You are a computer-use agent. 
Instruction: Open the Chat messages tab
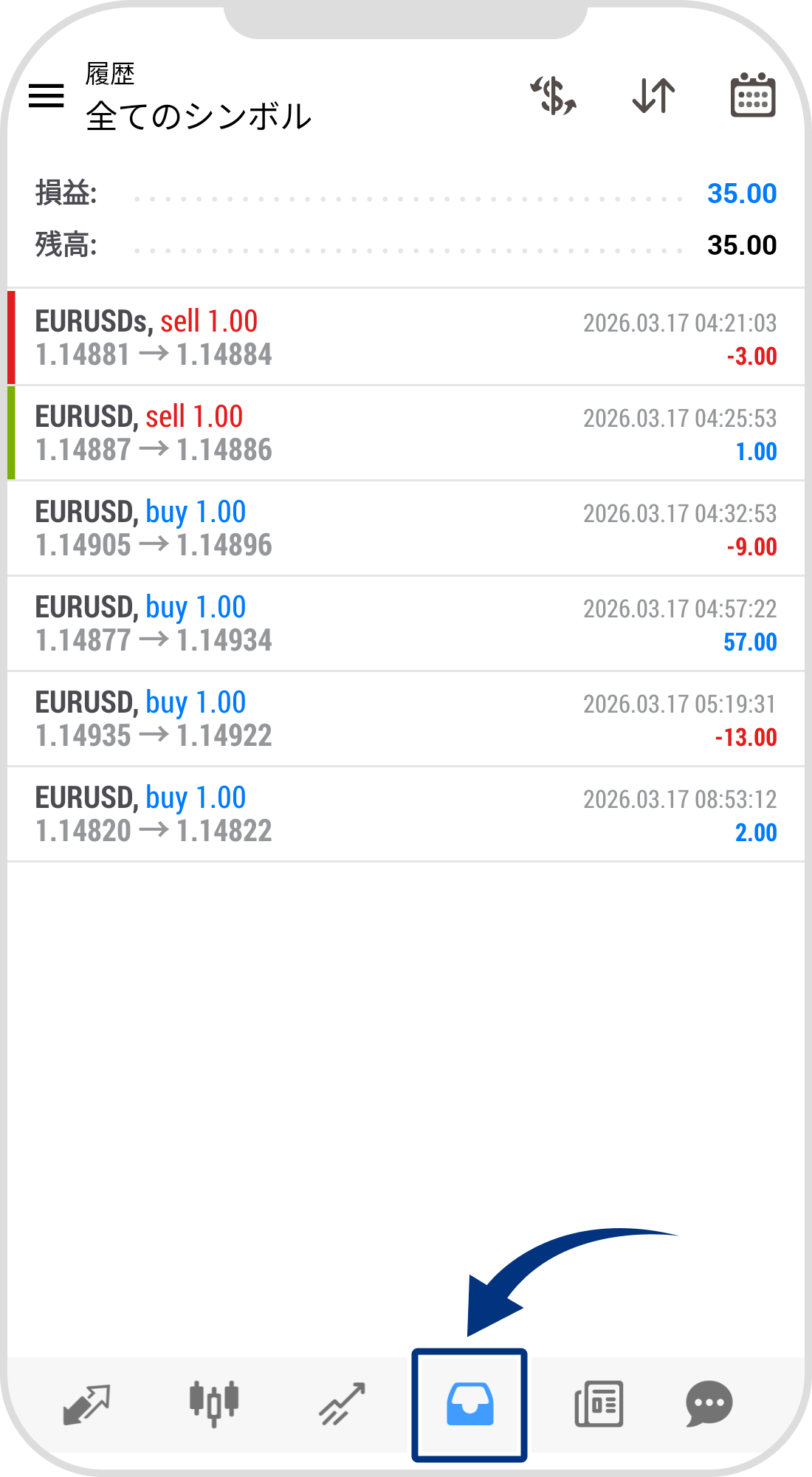pos(709,1403)
